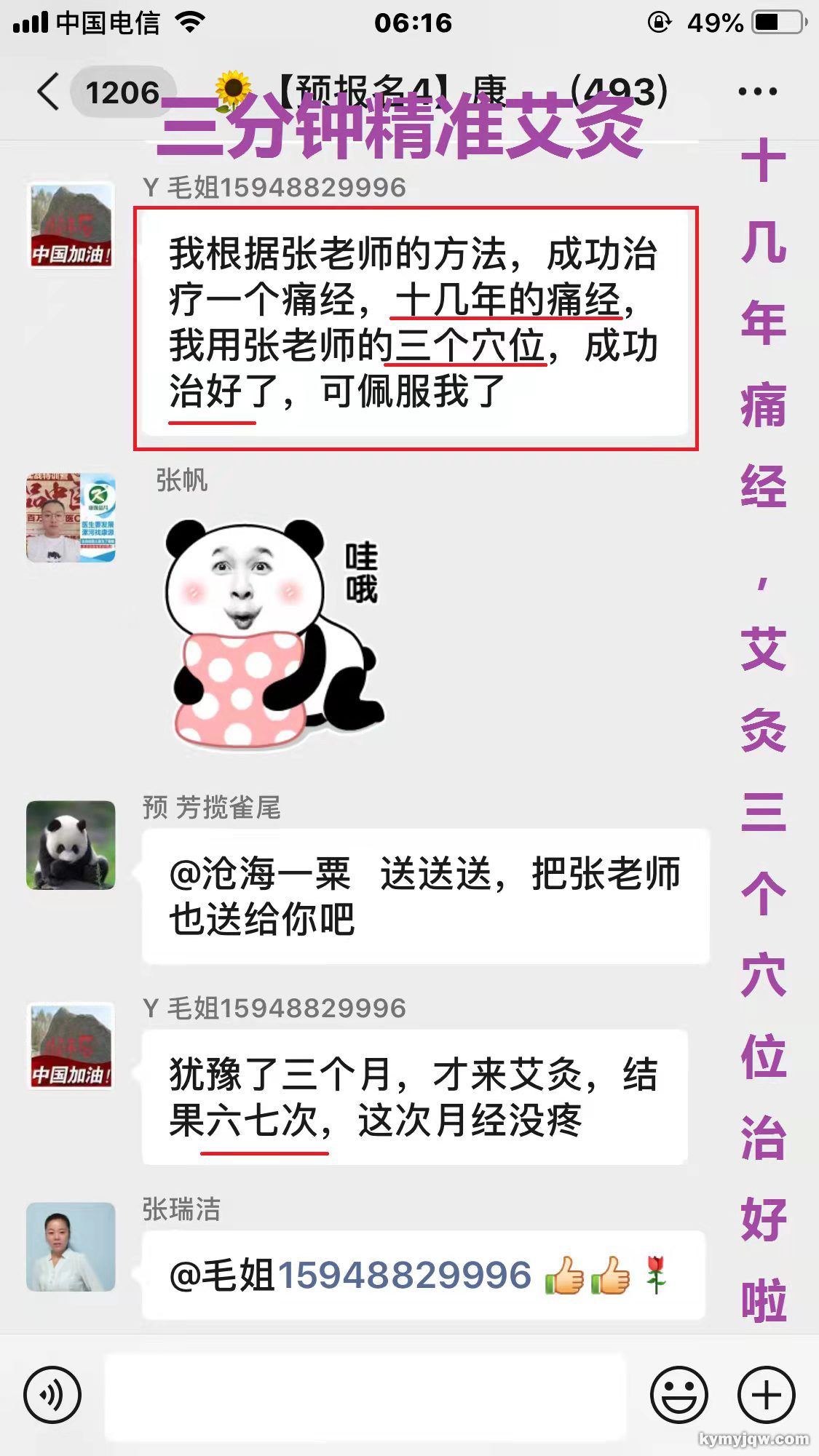Go back to the chat list
Viewport: 819px width, 1456px height.
[x=48, y=92]
